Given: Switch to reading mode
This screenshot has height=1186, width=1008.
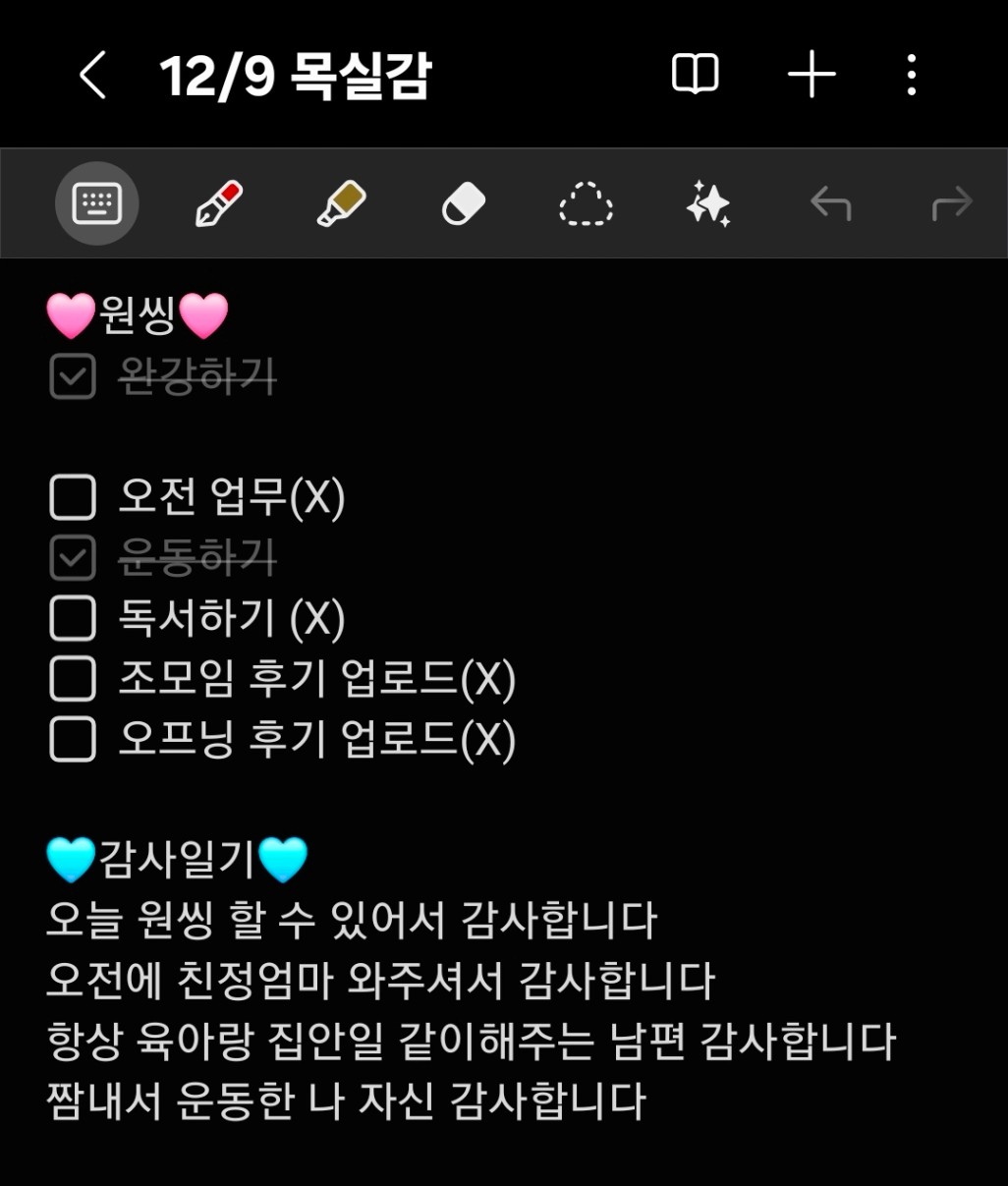Looking at the screenshot, I should coord(695,76).
